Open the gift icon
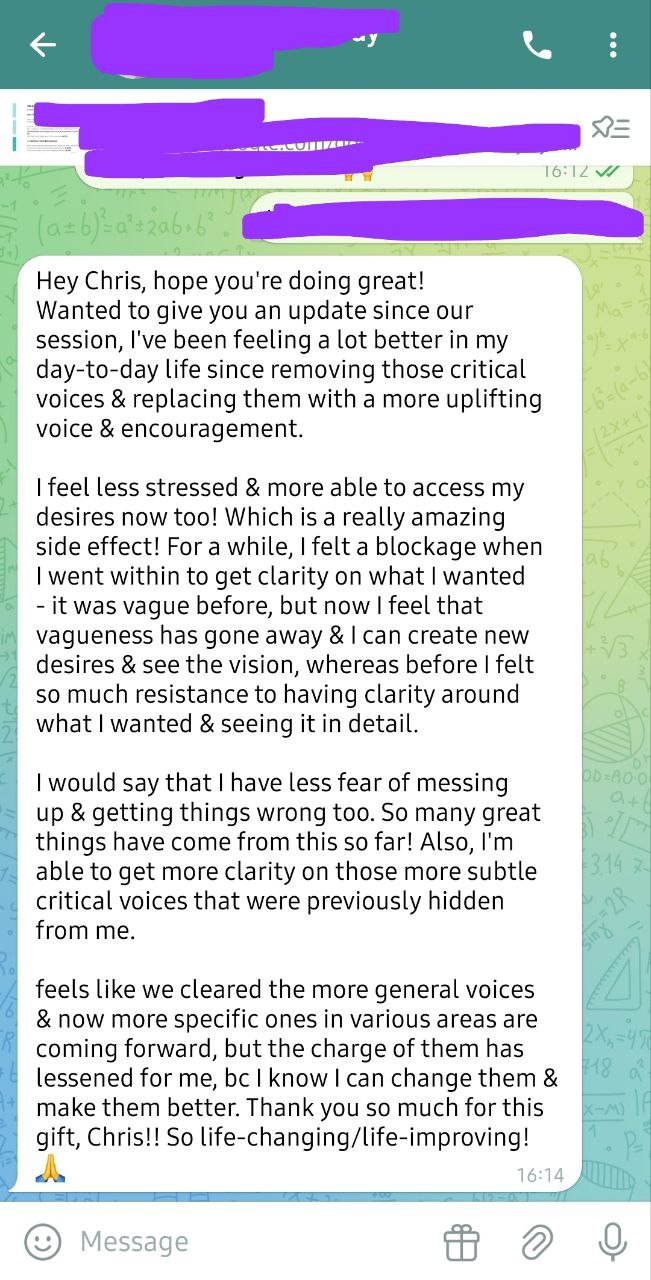 pos(462,1242)
